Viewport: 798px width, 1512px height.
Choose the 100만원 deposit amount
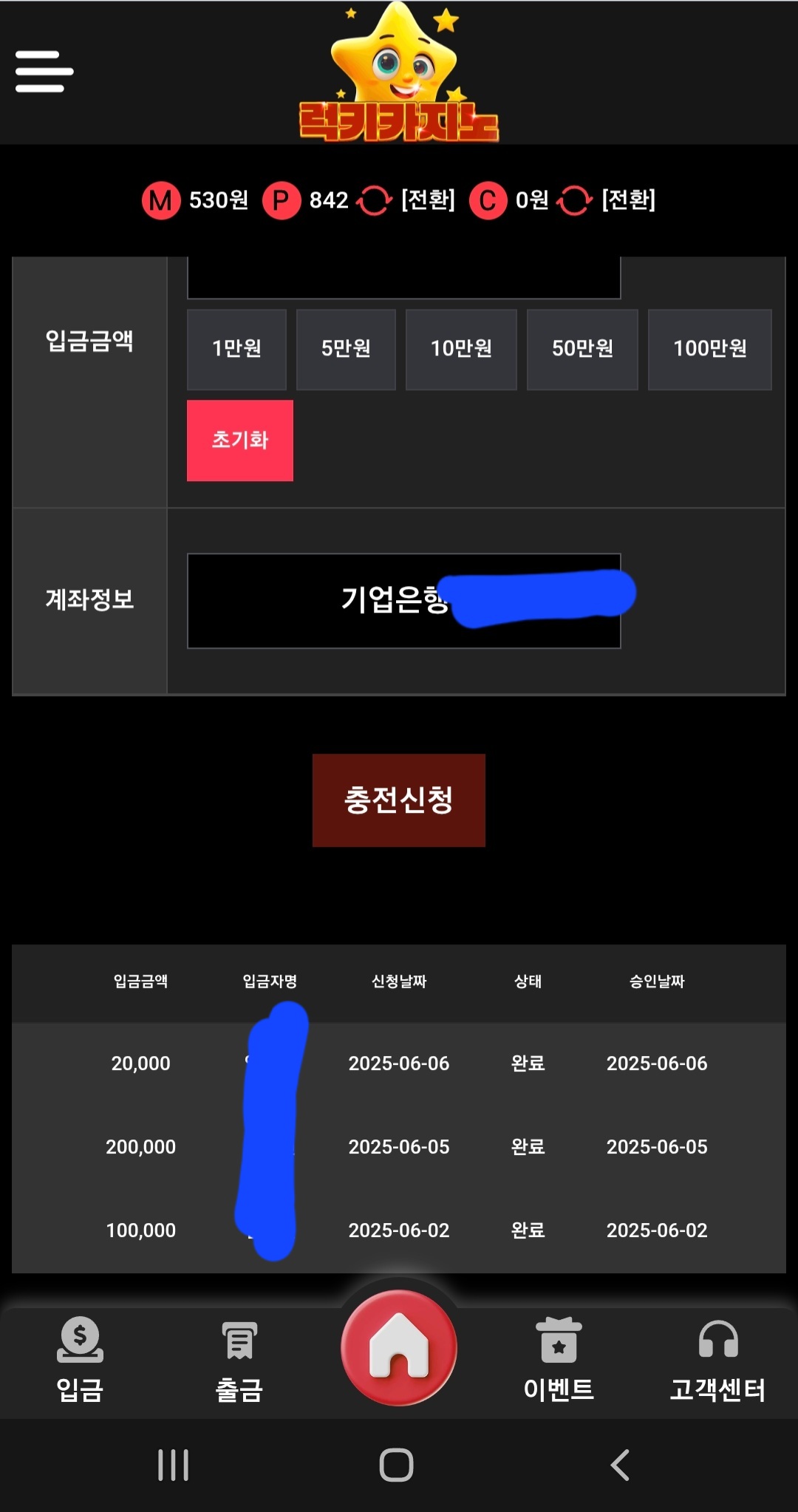point(710,349)
